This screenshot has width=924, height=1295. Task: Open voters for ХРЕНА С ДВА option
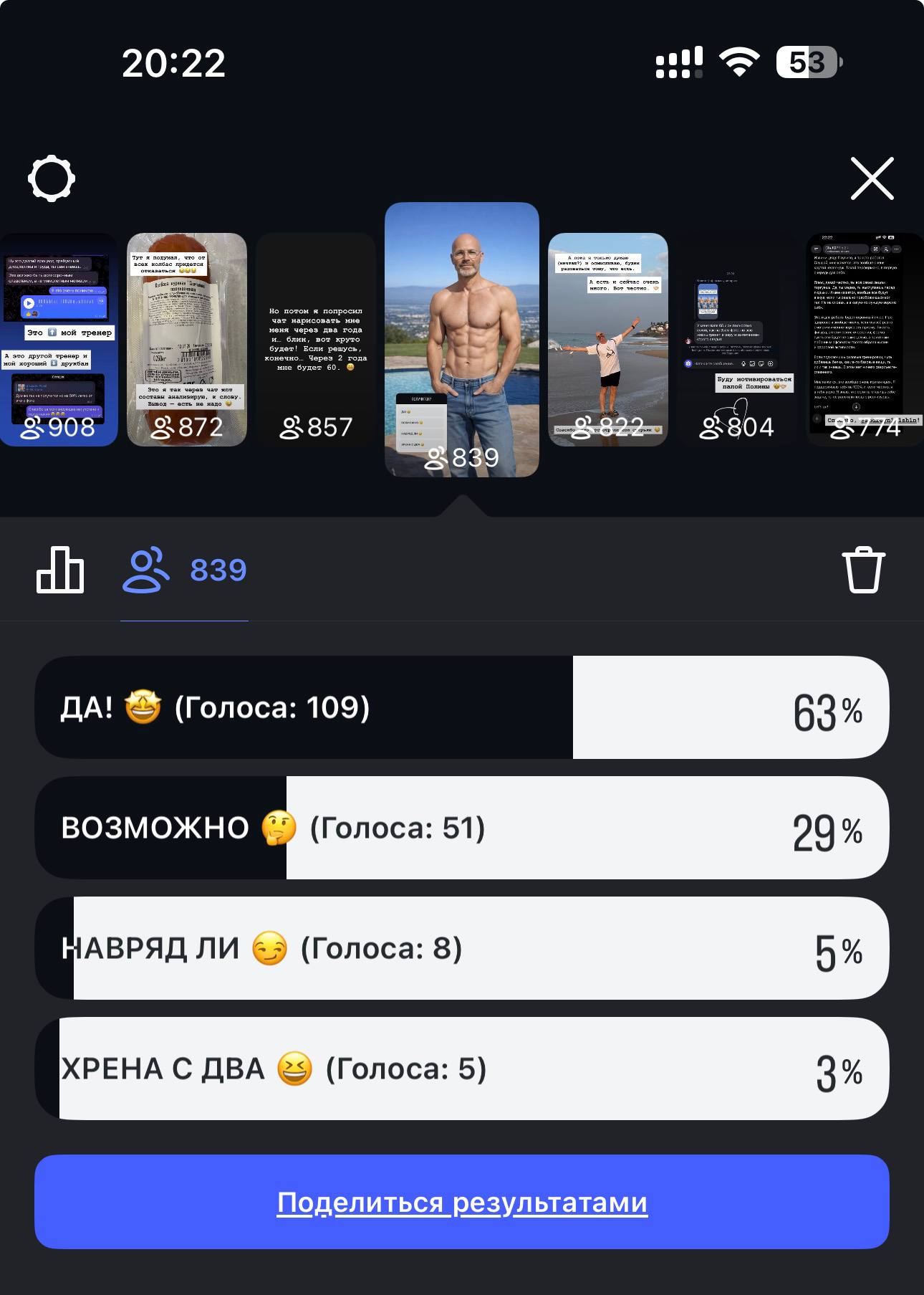coord(462,1069)
